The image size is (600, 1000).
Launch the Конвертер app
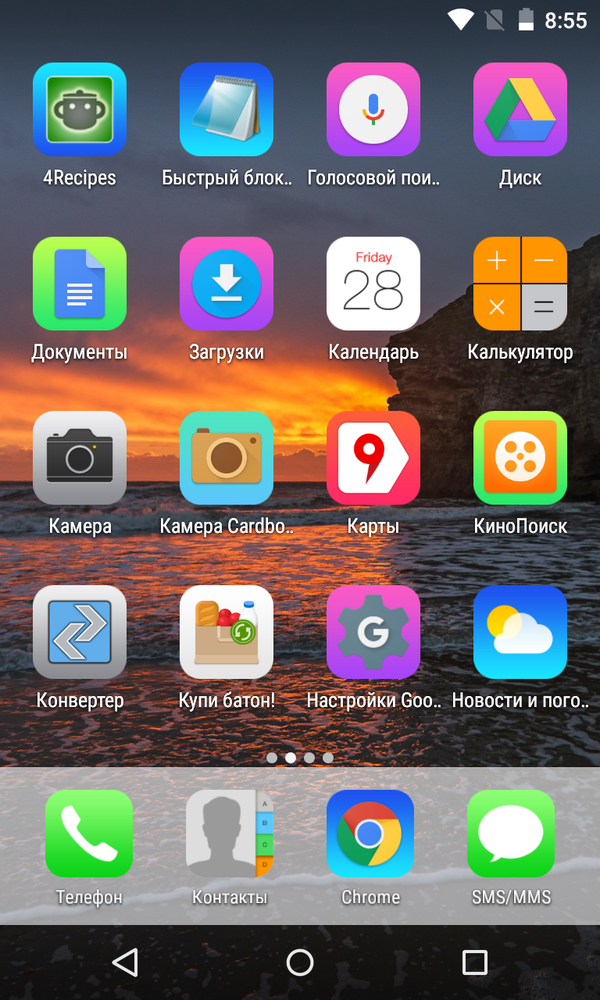click(x=80, y=632)
